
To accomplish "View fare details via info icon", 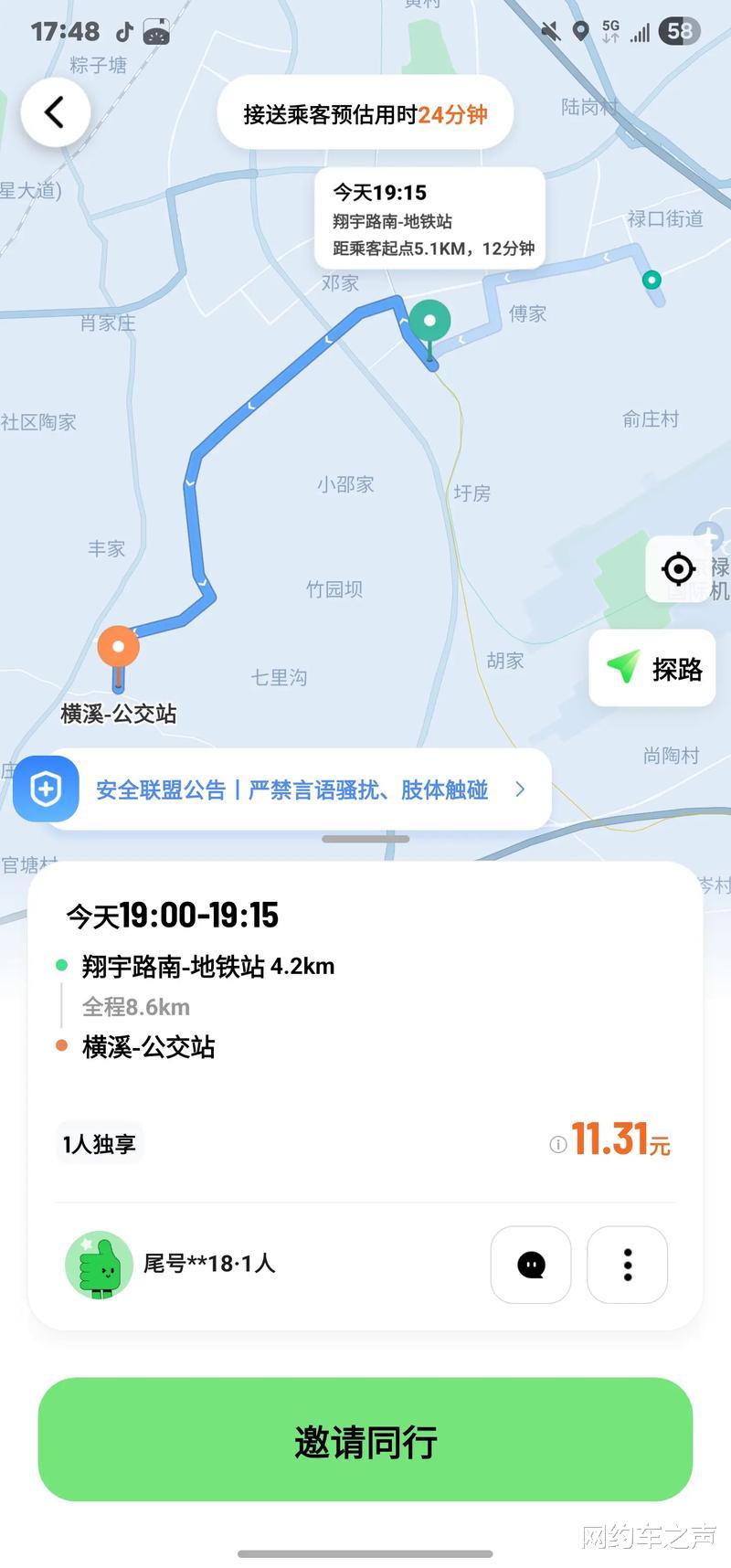I will pyautogui.click(x=557, y=1144).
